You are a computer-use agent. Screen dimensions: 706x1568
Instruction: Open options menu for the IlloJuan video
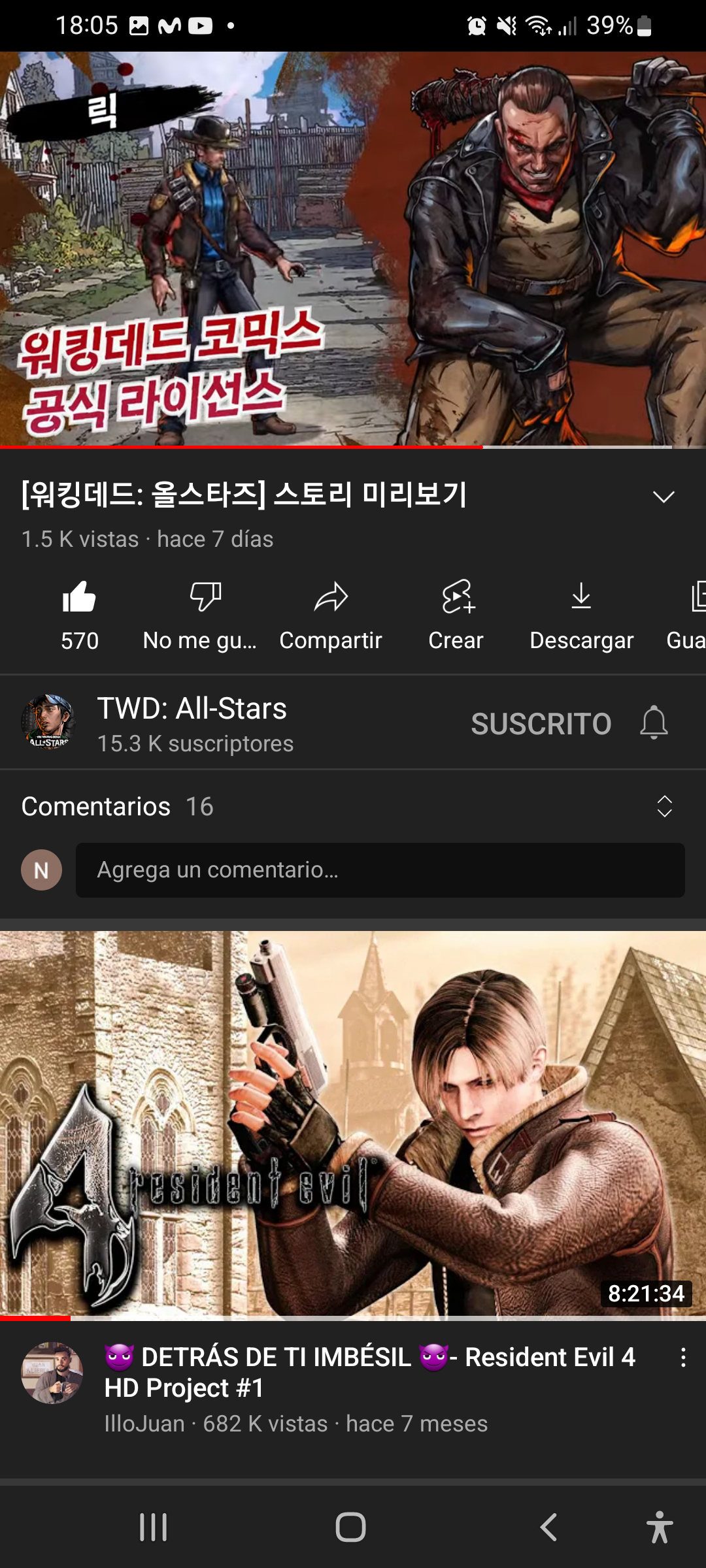pos(683,1358)
